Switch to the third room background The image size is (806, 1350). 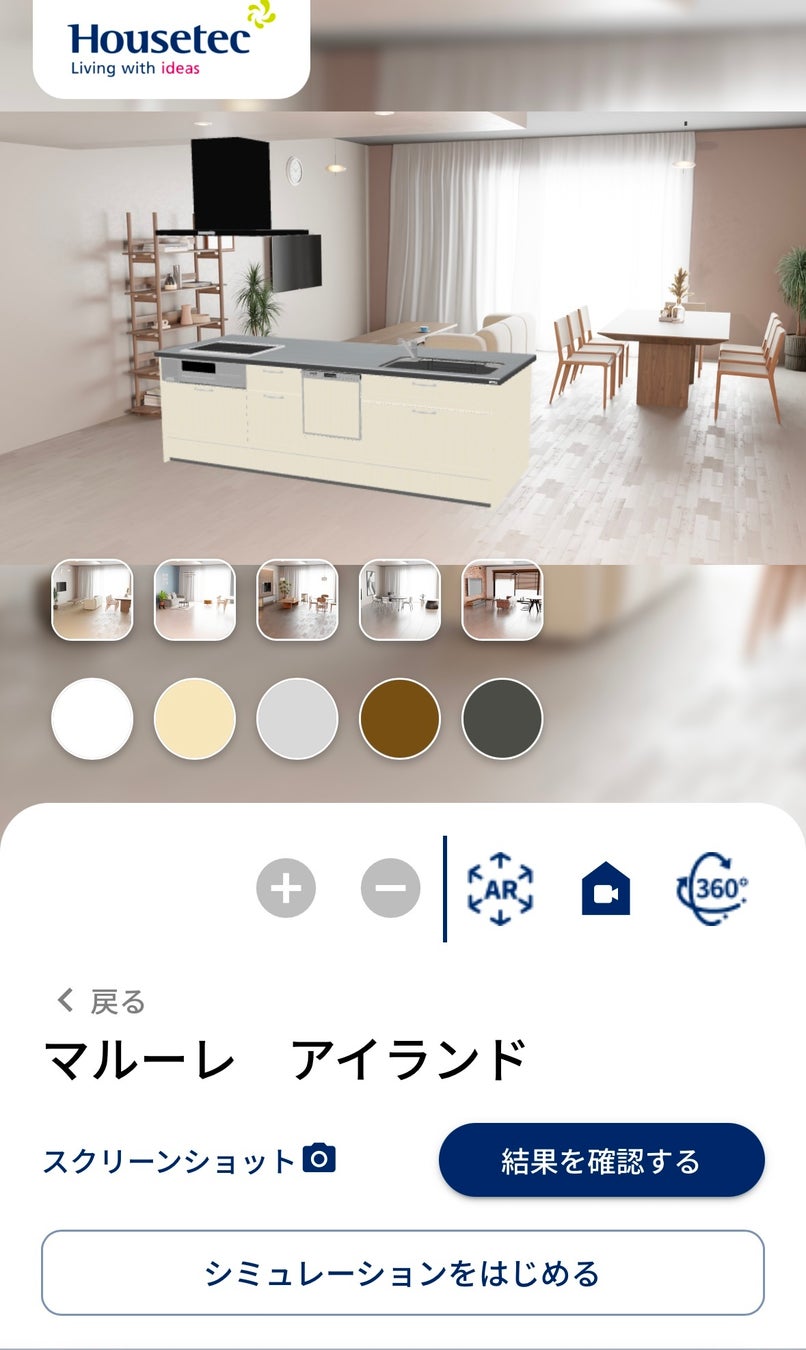[297, 600]
